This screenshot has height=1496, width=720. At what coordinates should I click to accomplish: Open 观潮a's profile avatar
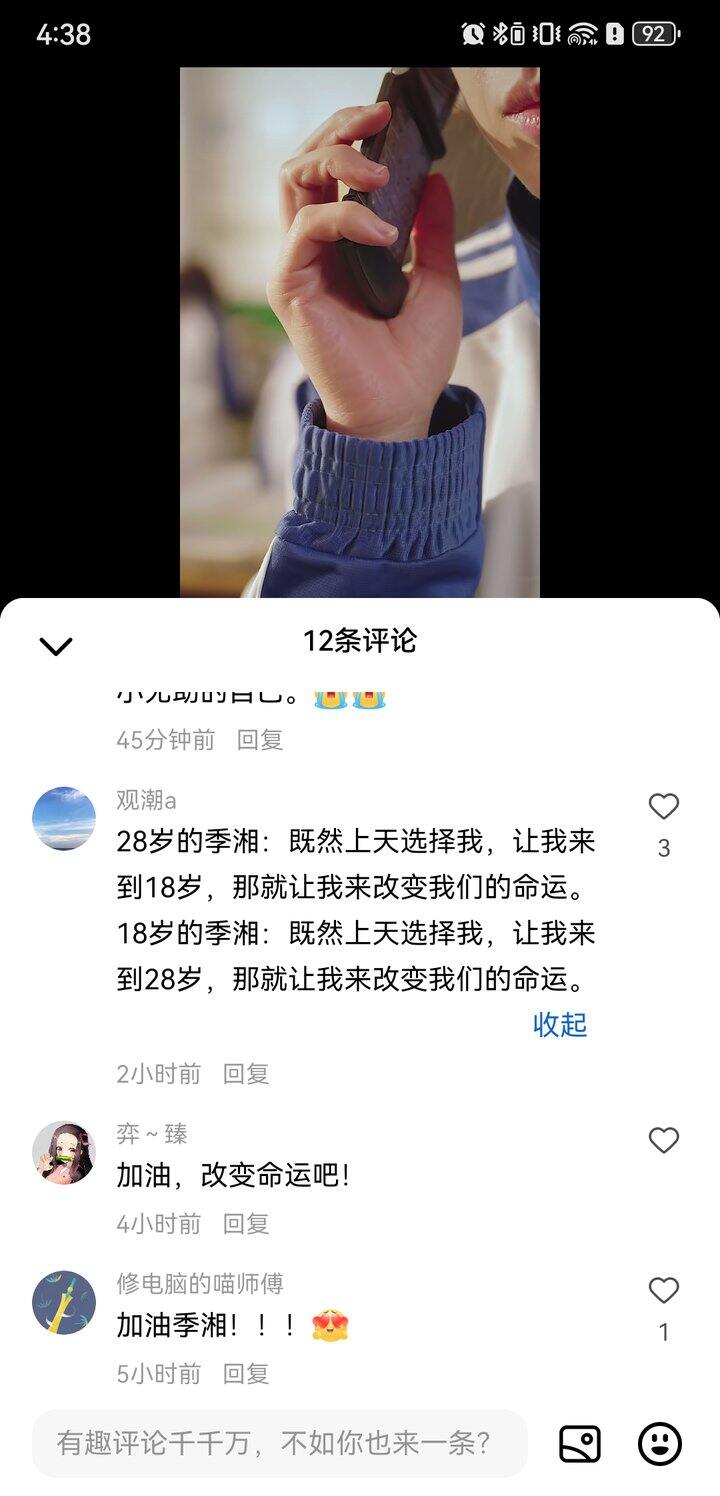coord(64,818)
